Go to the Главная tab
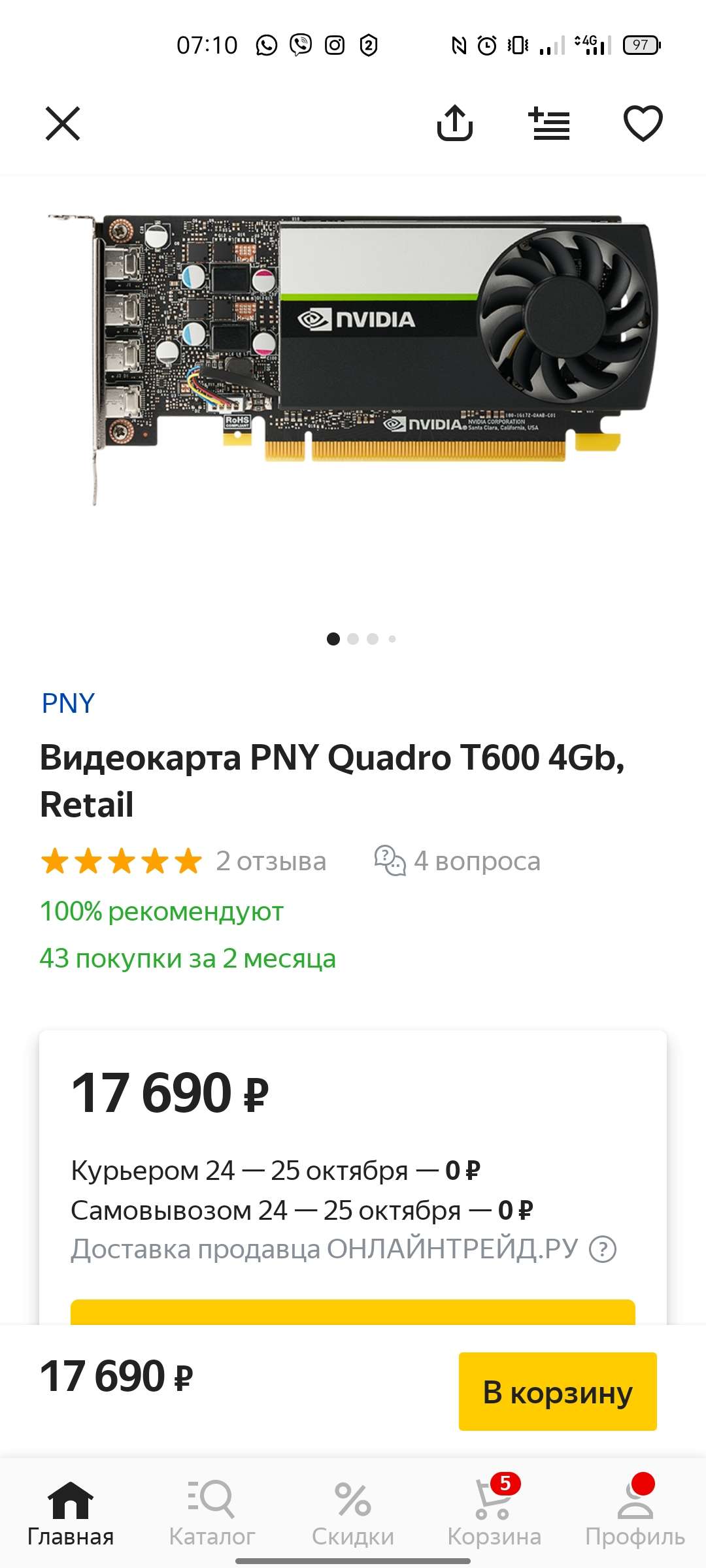The height and width of the screenshot is (1568, 706). coord(71,1509)
